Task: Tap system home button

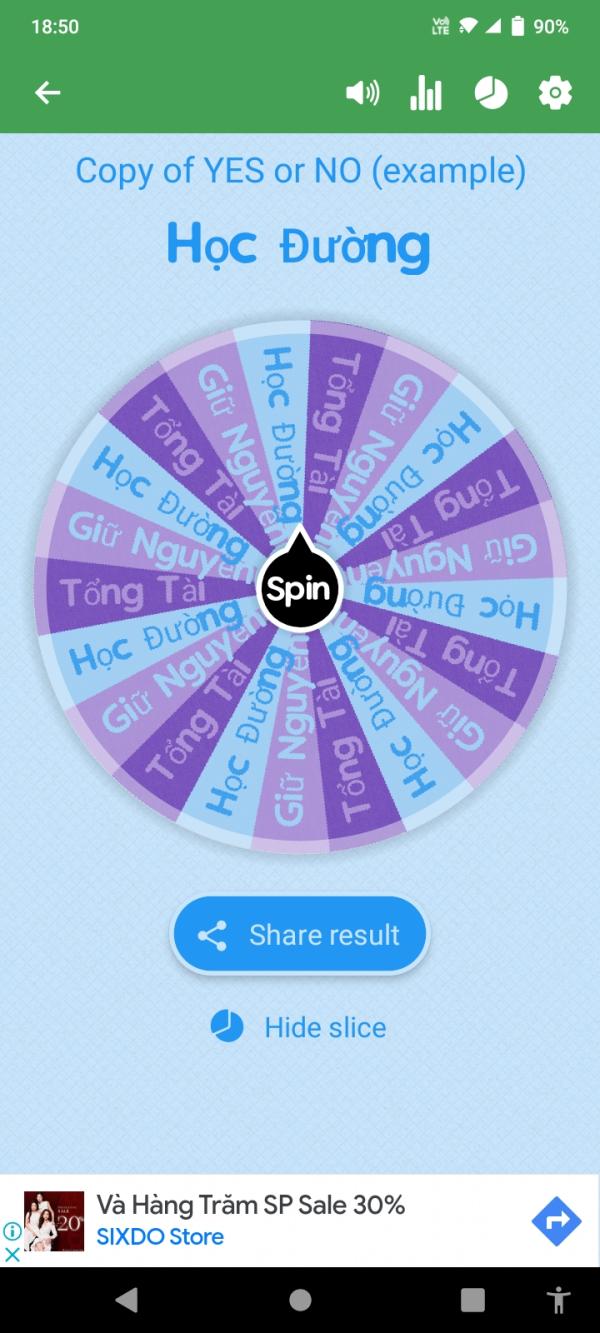Action: tap(300, 1300)
